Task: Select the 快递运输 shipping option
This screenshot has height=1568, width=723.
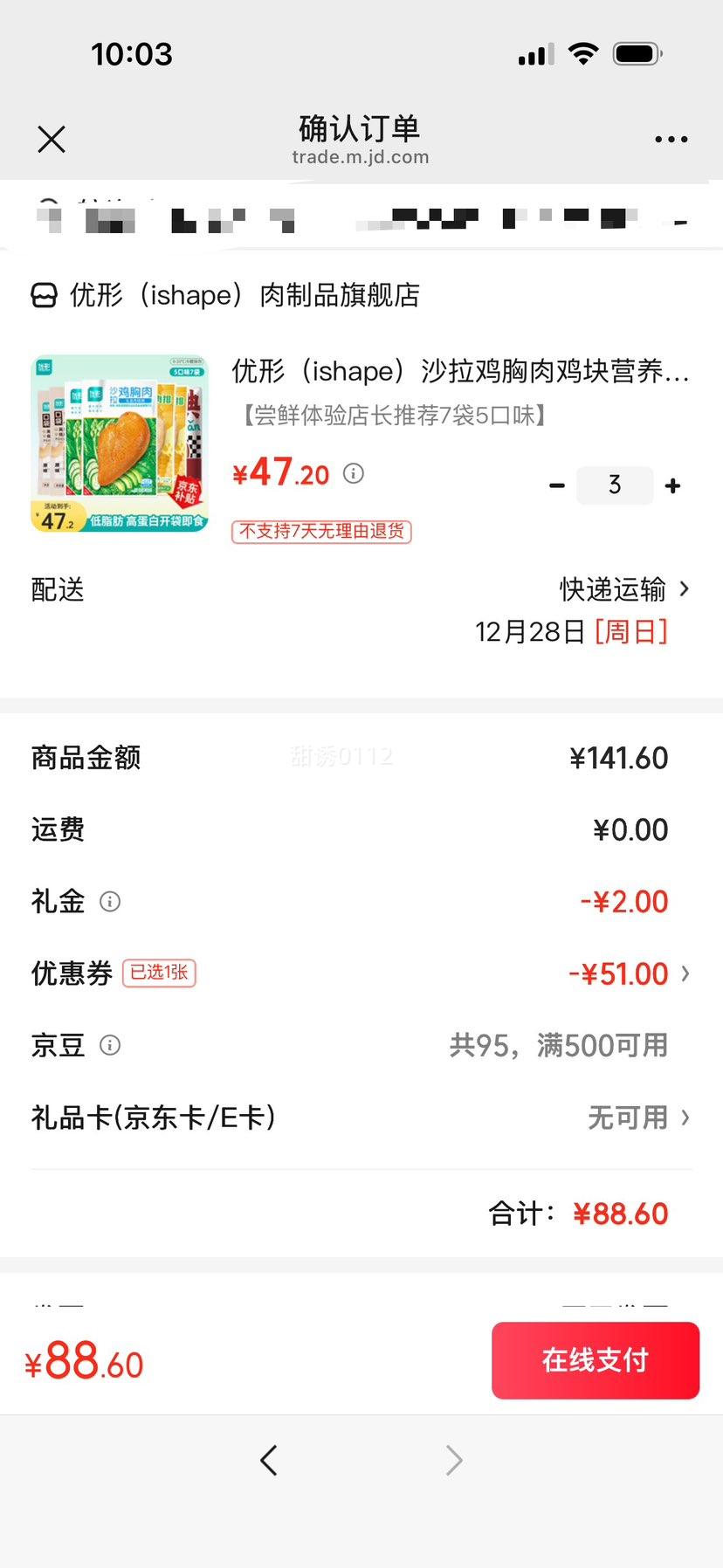Action: pos(611,589)
